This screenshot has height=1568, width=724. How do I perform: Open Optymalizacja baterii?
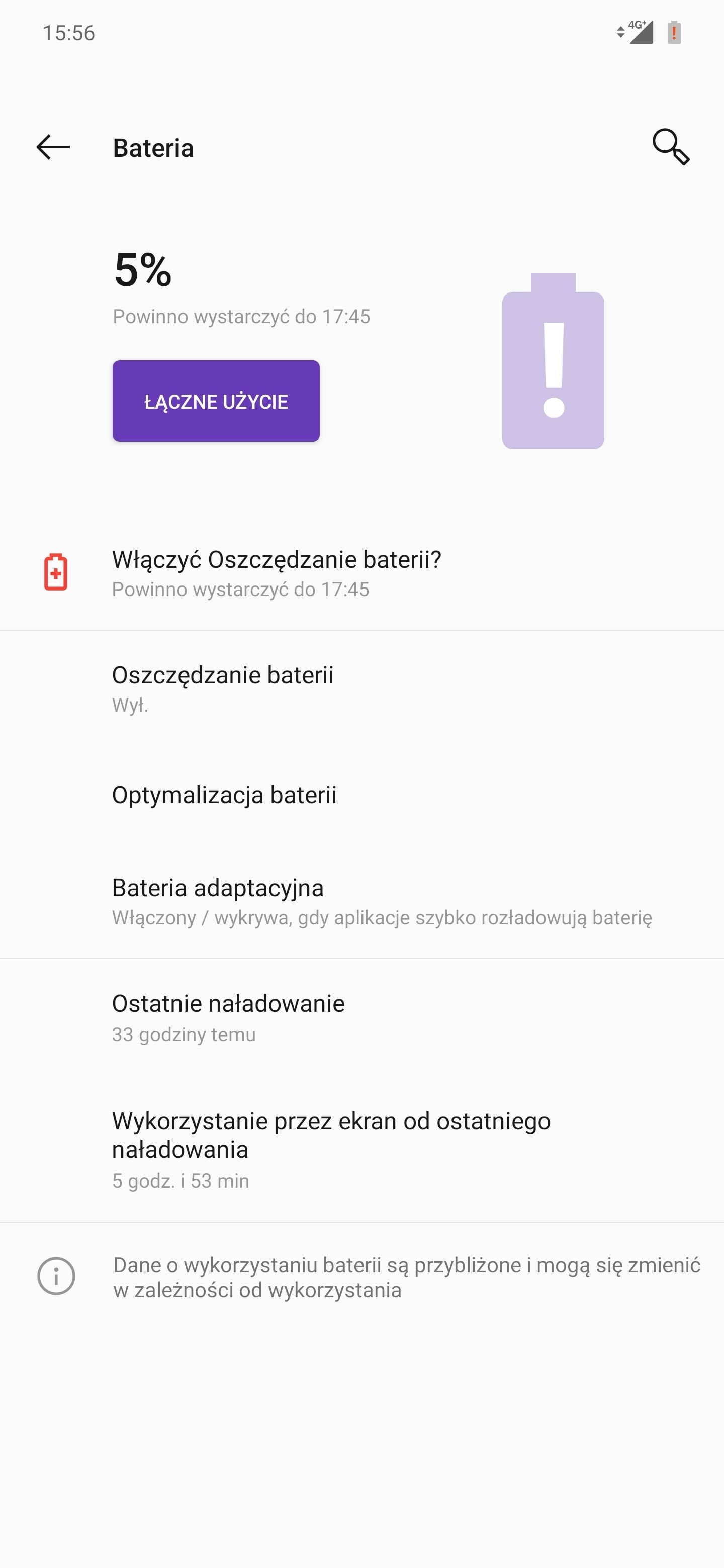[x=361, y=795]
